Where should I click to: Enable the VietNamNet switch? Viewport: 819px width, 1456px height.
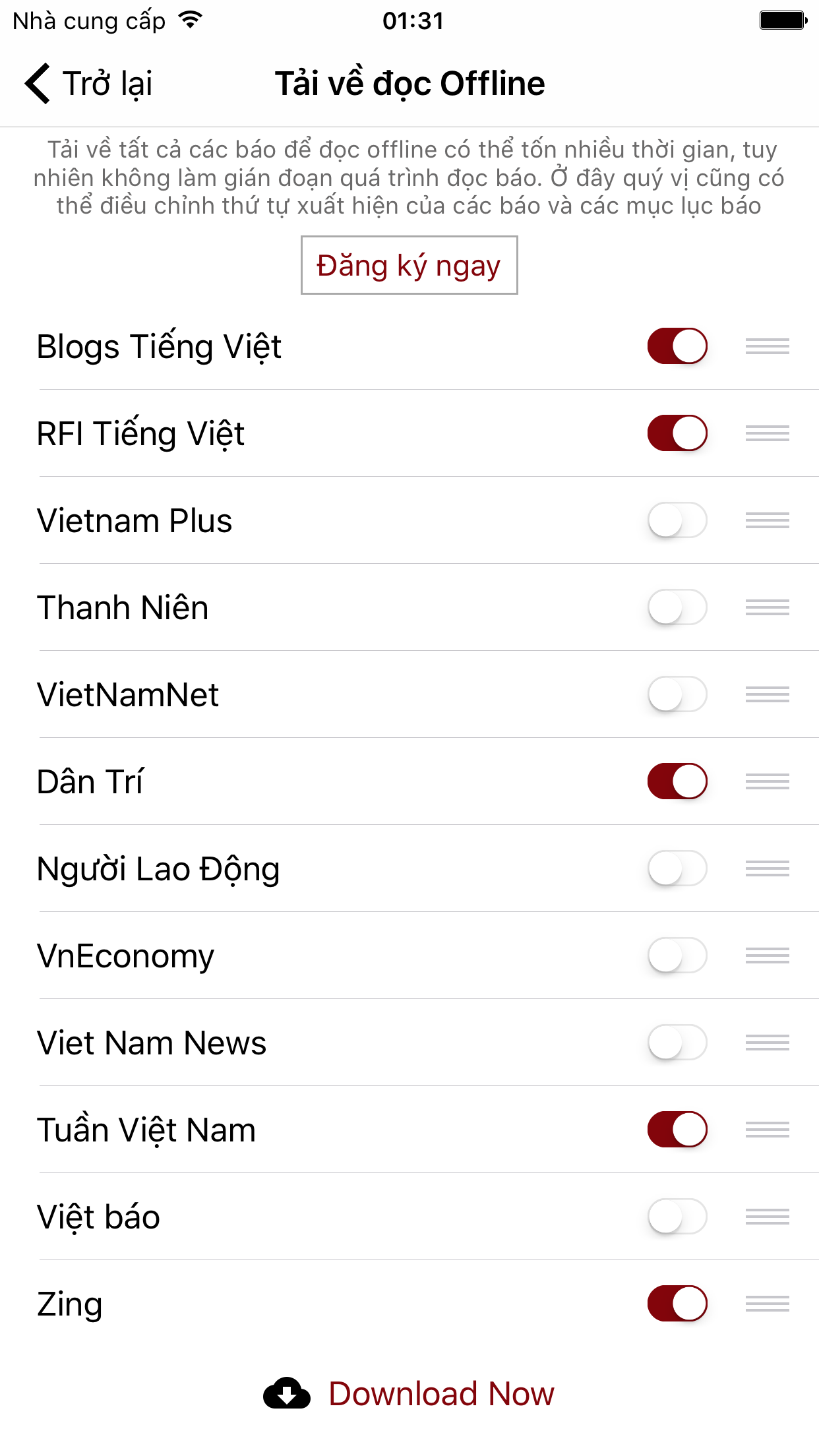[x=677, y=694]
